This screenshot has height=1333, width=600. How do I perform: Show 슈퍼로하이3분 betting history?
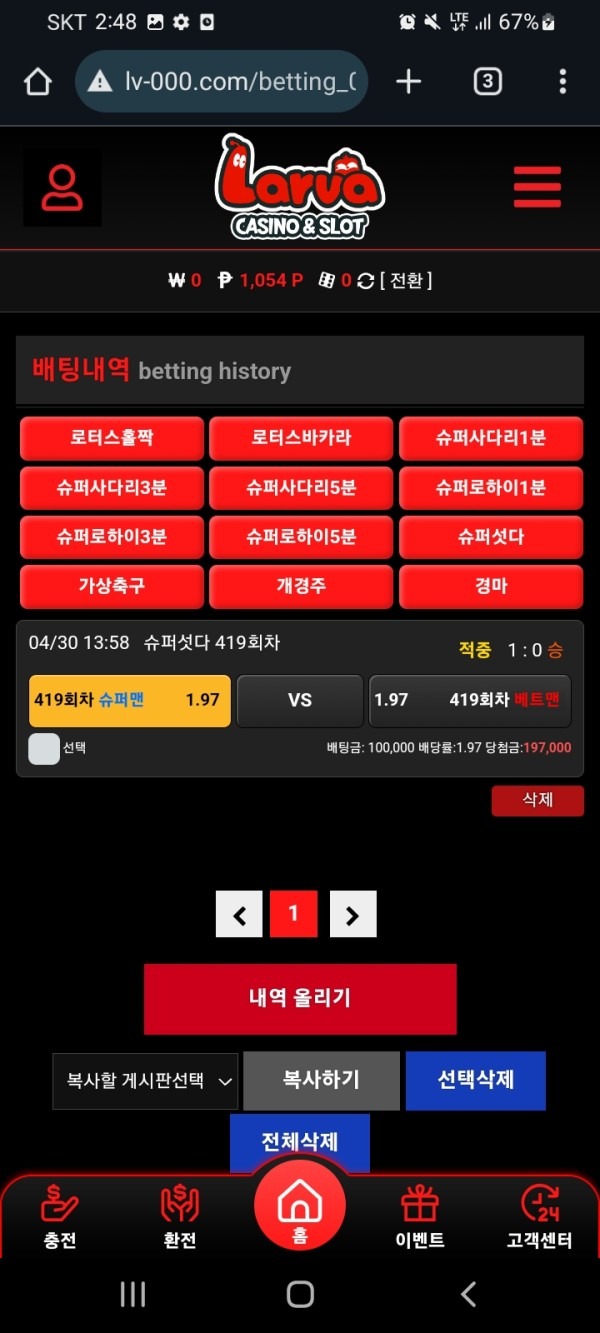coord(112,537)
